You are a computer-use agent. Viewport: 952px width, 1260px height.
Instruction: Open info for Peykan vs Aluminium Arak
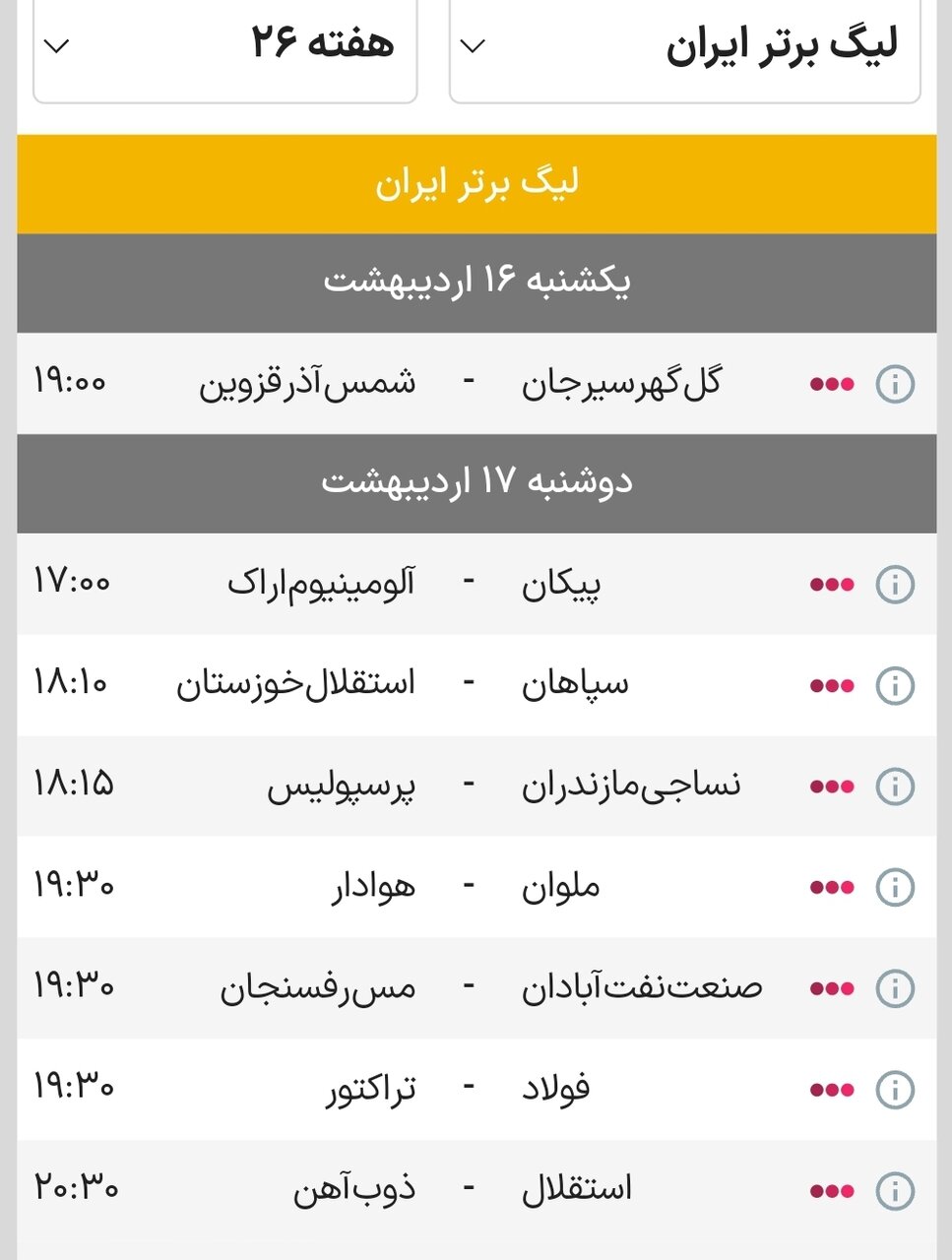[894, 584]
